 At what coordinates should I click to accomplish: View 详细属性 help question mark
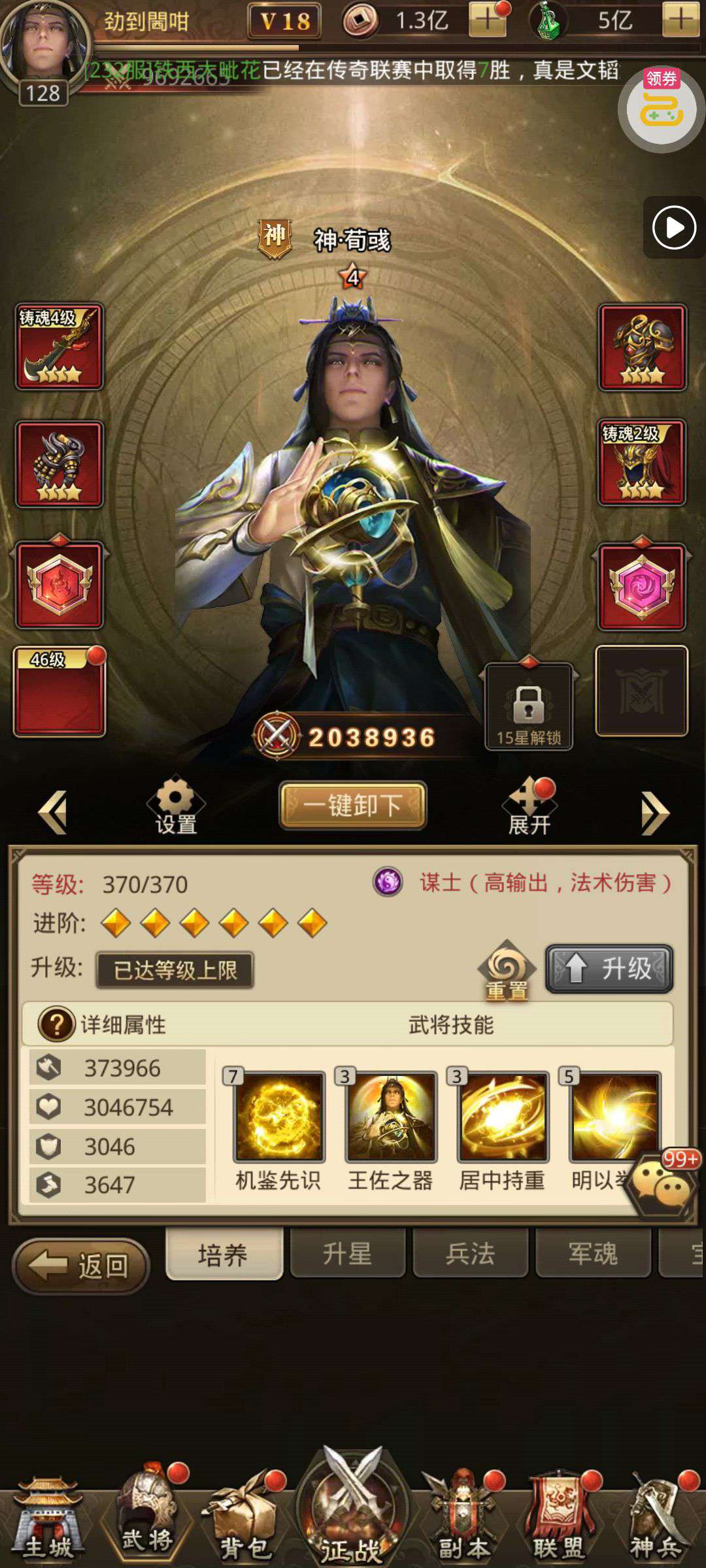pyautogui.click(x=56, y=1024)
